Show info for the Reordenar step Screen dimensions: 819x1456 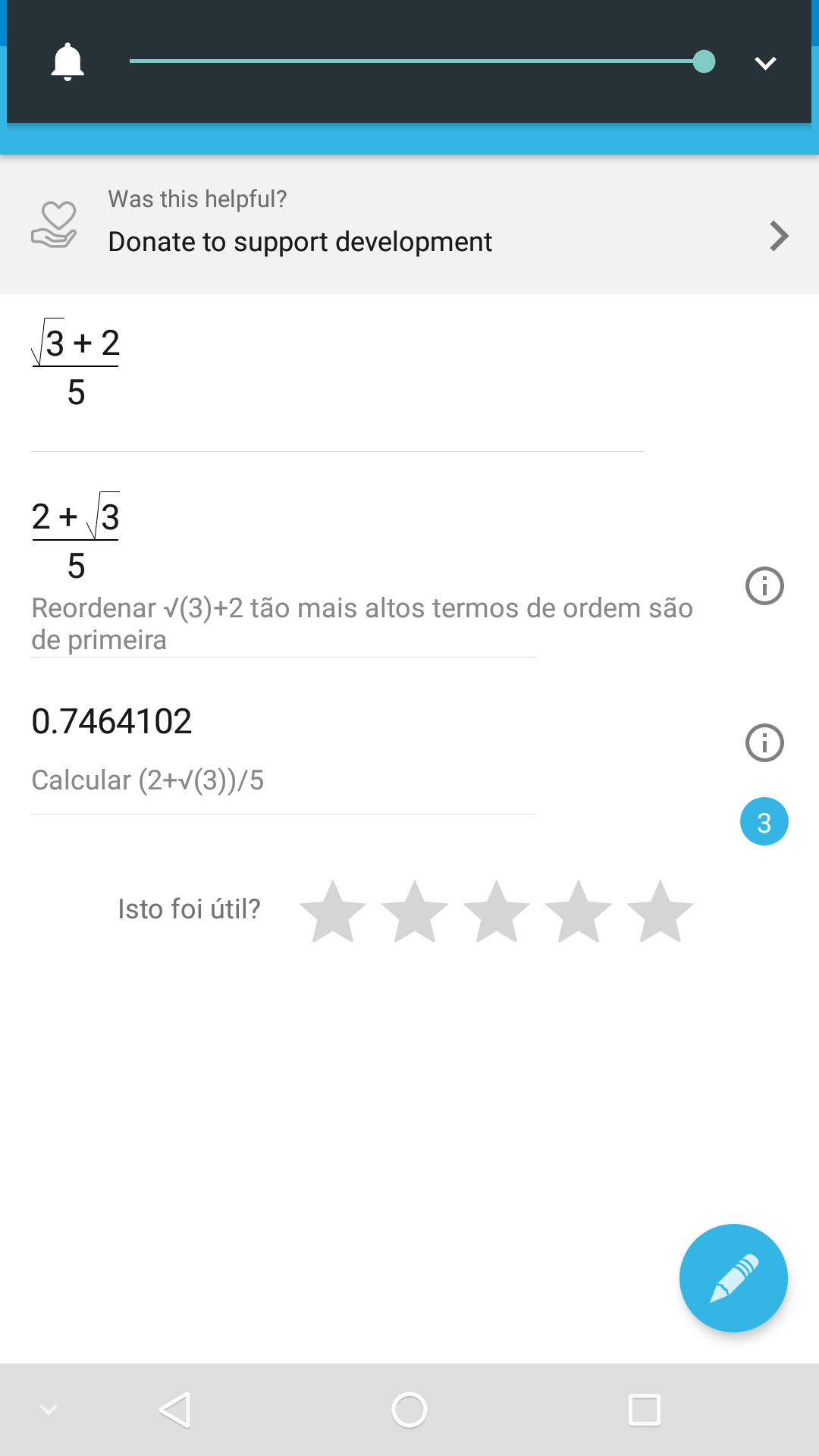(764, 586)
